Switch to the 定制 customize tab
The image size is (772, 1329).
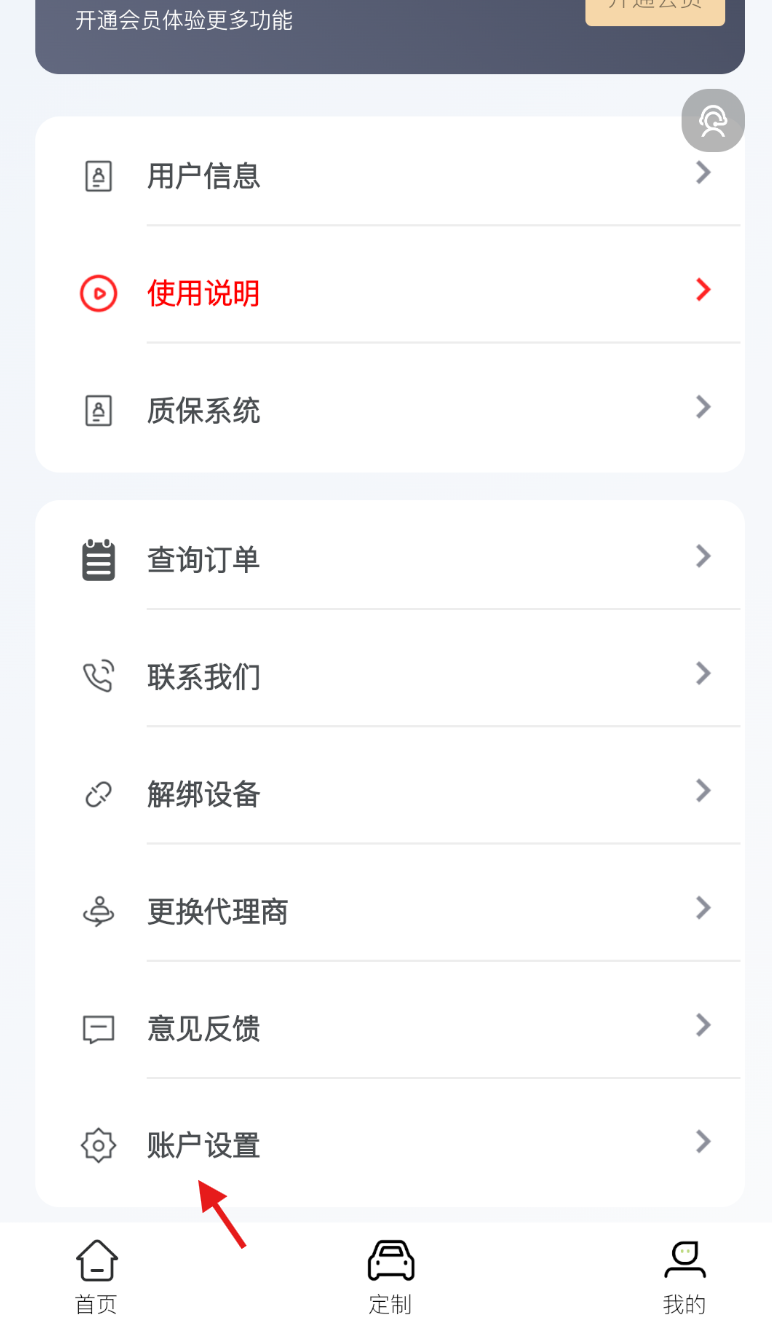point(390,1276)
